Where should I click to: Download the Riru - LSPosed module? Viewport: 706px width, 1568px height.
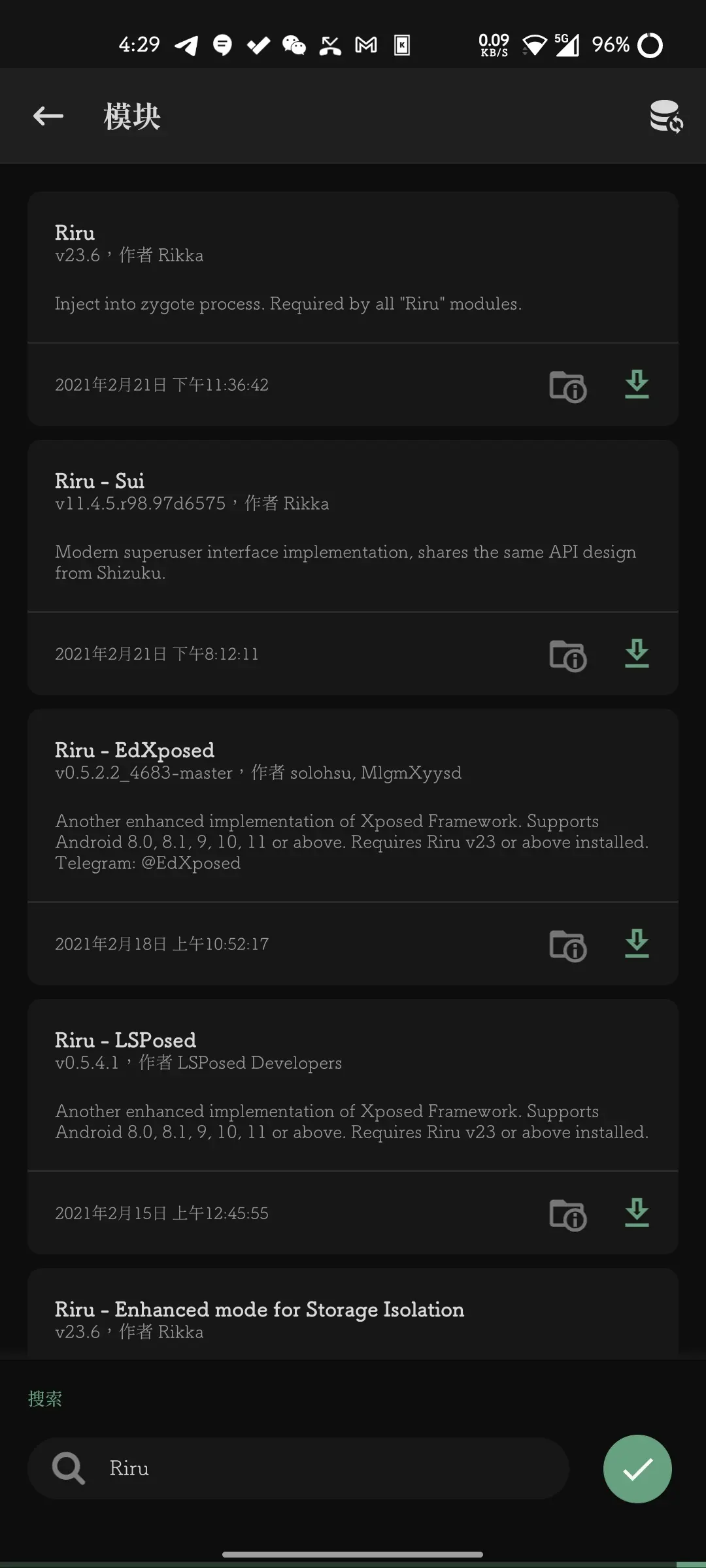pyautogui.click(x=637, y=1213)
